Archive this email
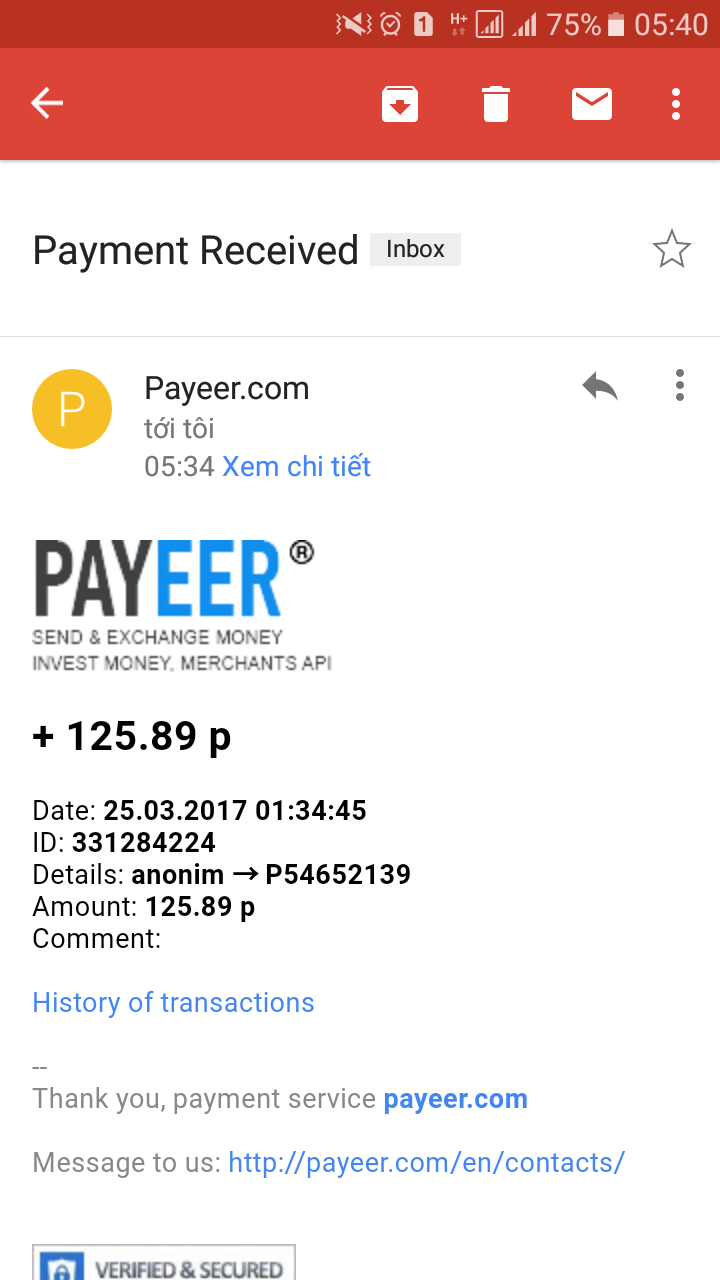Image resolution: width=720 pixels, height=1280 pixels. (x=400, y=104)
